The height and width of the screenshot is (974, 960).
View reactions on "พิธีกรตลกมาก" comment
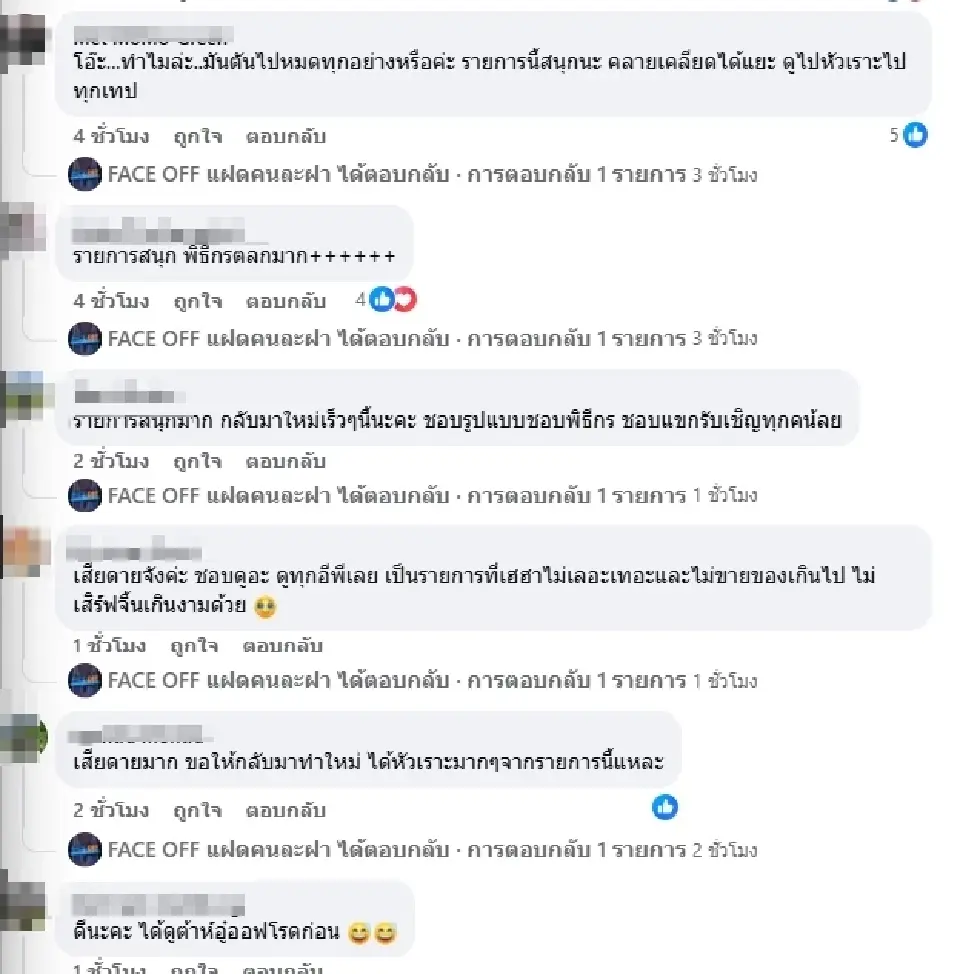386,299
